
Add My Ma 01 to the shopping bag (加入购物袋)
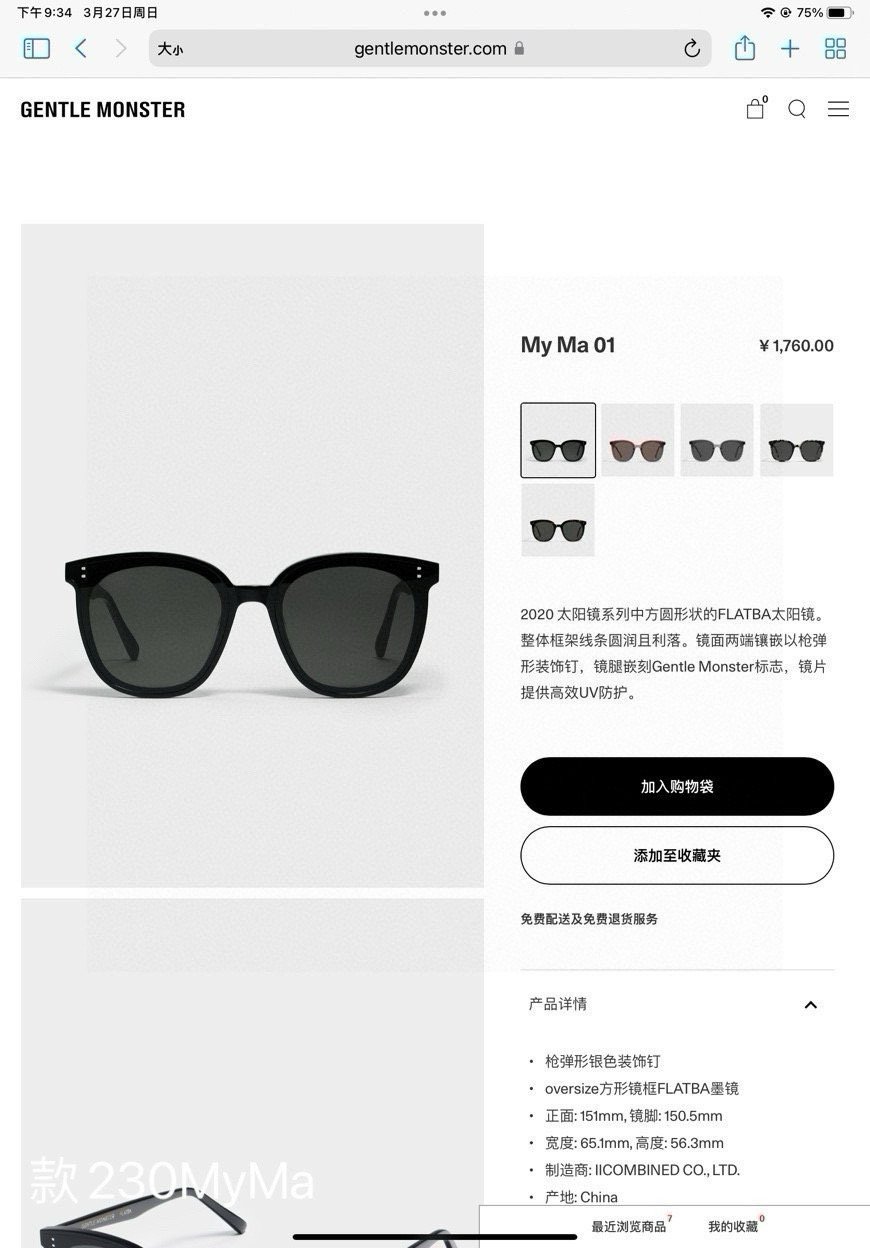pos(677,786)
